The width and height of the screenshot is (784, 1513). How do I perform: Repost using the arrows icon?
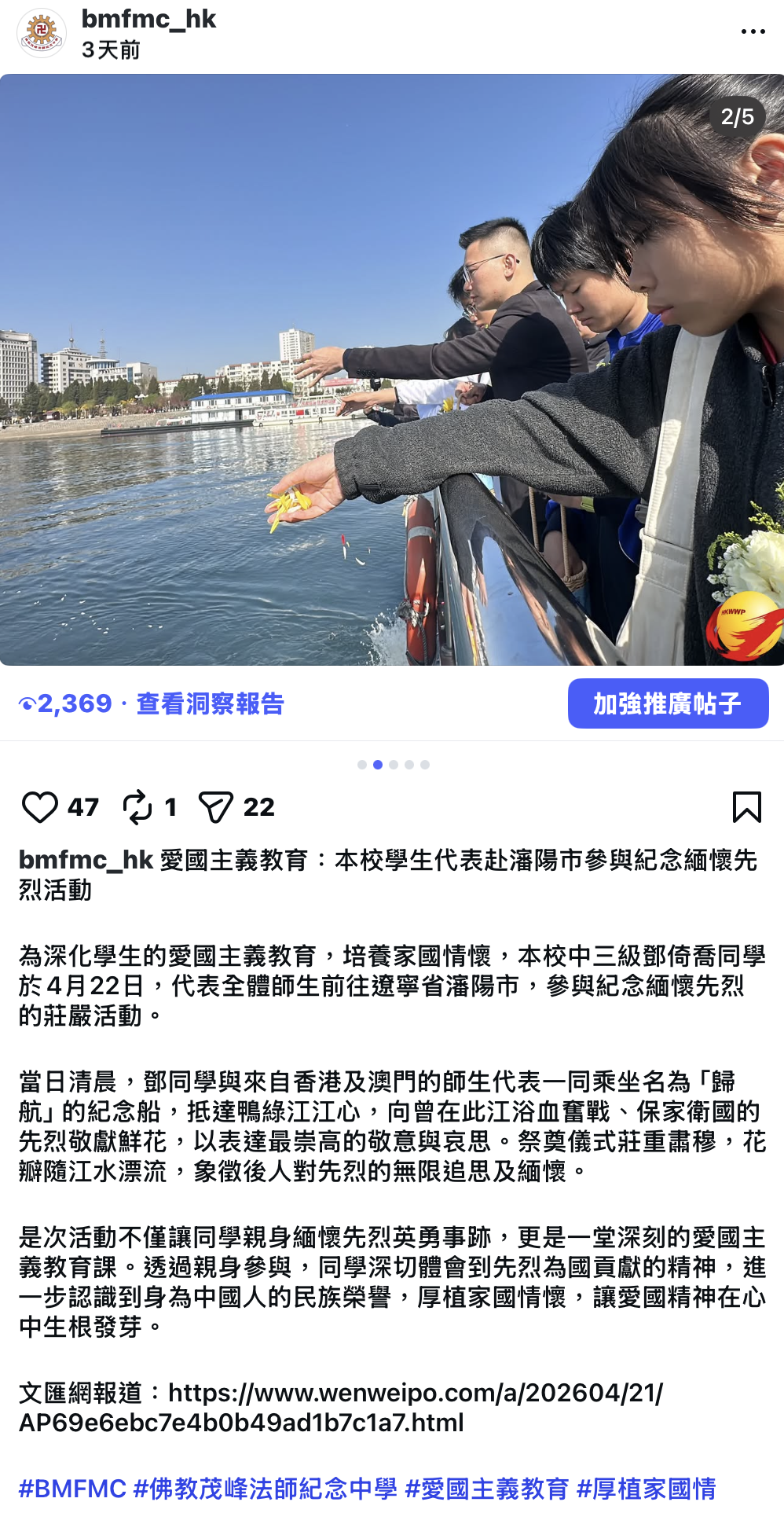[x=137, y=807]
